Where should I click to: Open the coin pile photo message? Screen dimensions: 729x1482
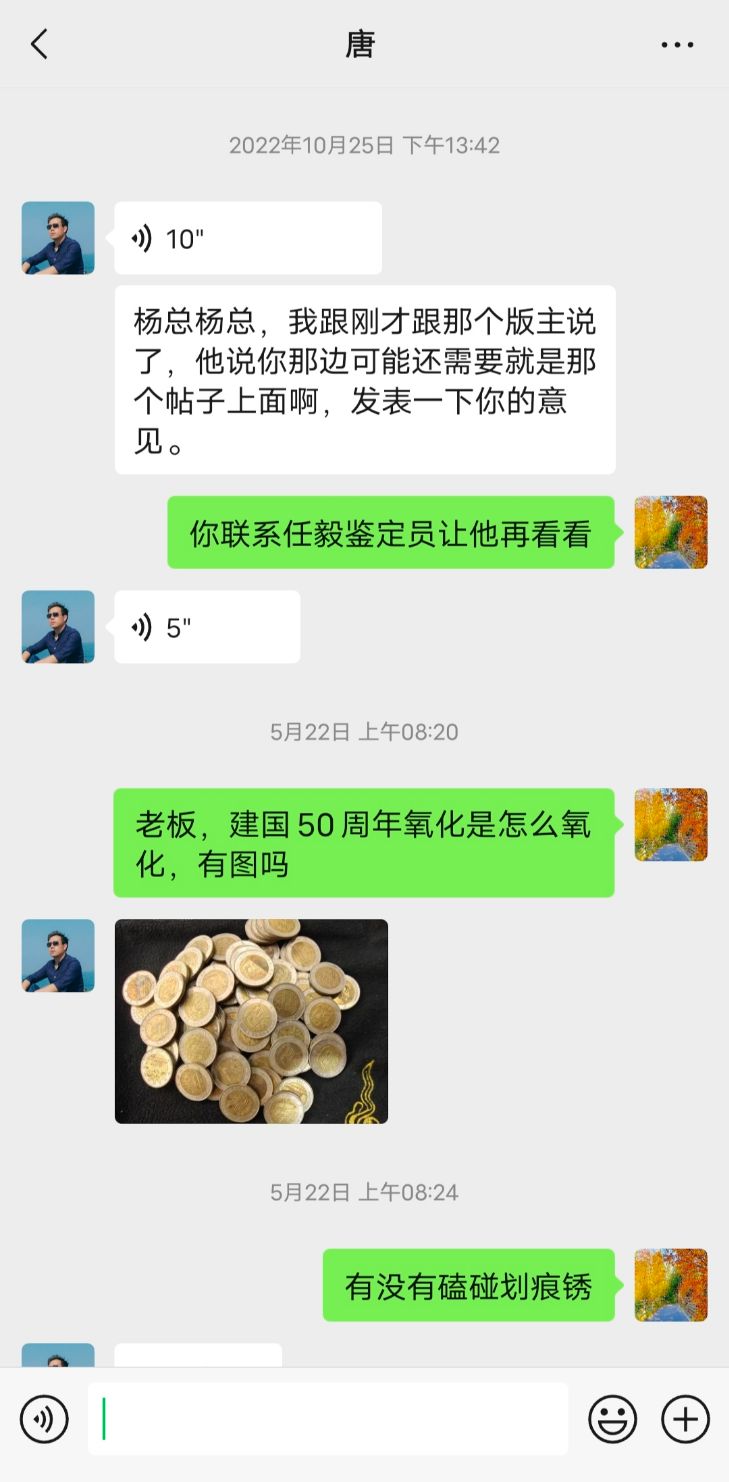click(251, 1021)
